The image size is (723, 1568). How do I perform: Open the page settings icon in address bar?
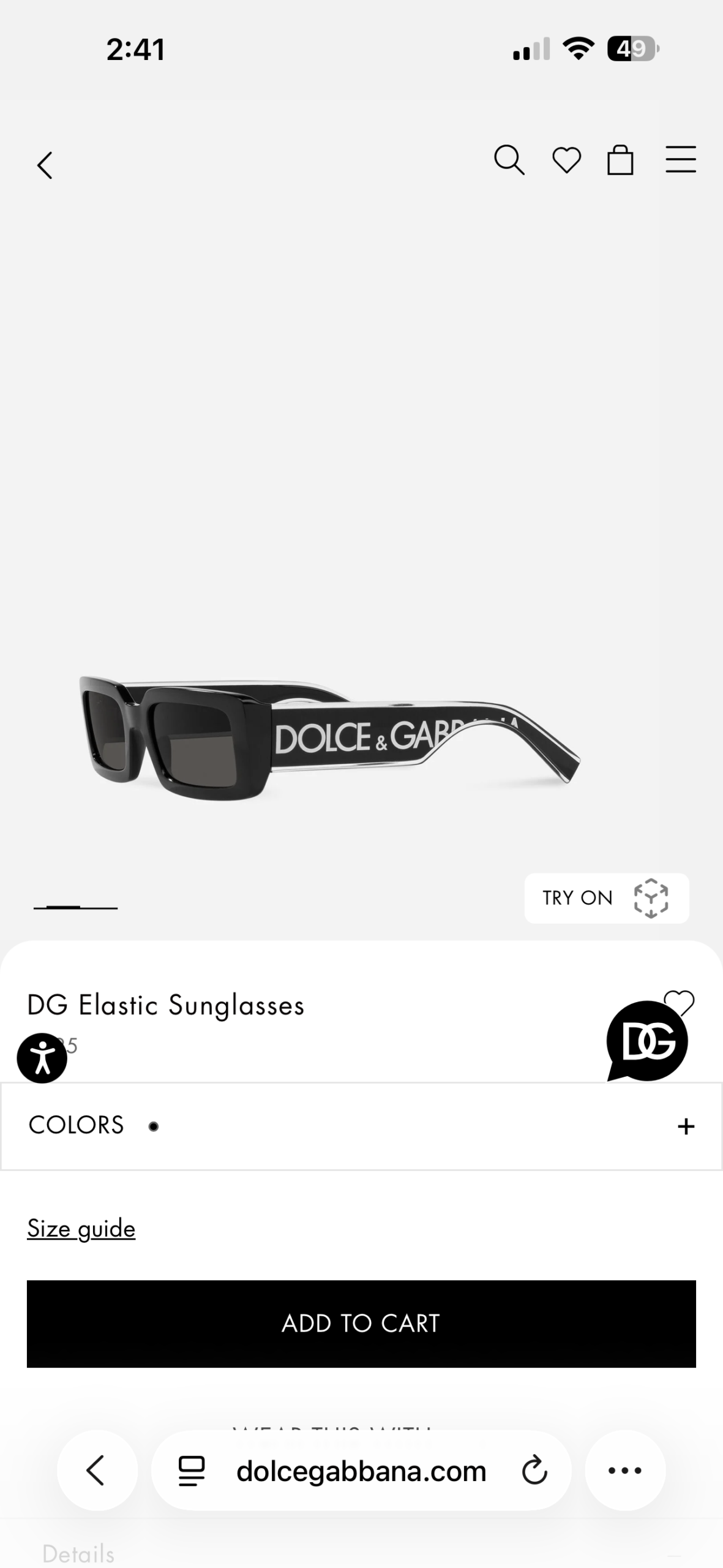click(191, 1471)
